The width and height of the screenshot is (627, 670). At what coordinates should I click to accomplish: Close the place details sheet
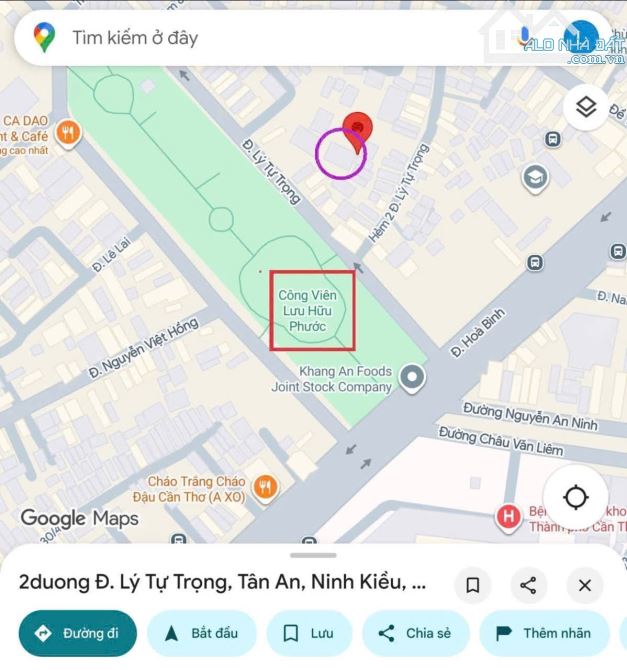pos(585,585)
